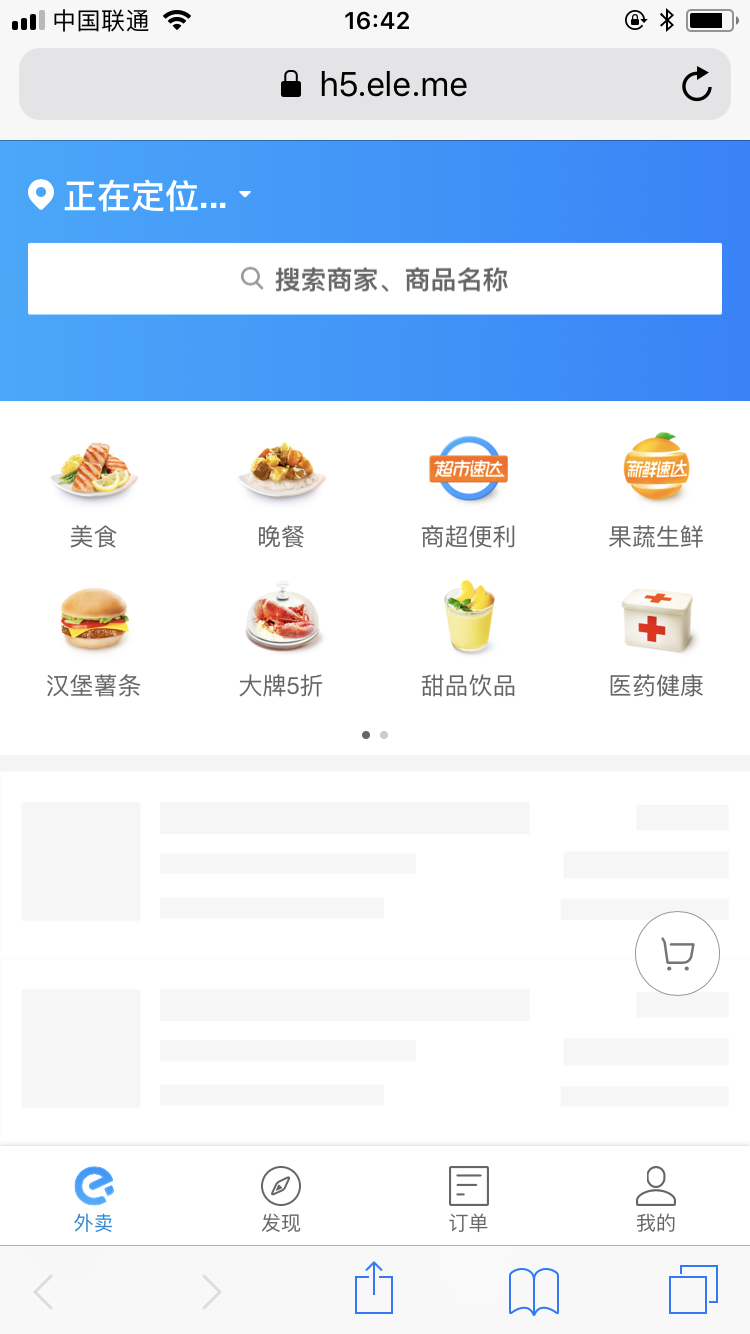Select the 大牌5折 half-price deals icon
This screenshot has width=750, height=1334.
281,640
